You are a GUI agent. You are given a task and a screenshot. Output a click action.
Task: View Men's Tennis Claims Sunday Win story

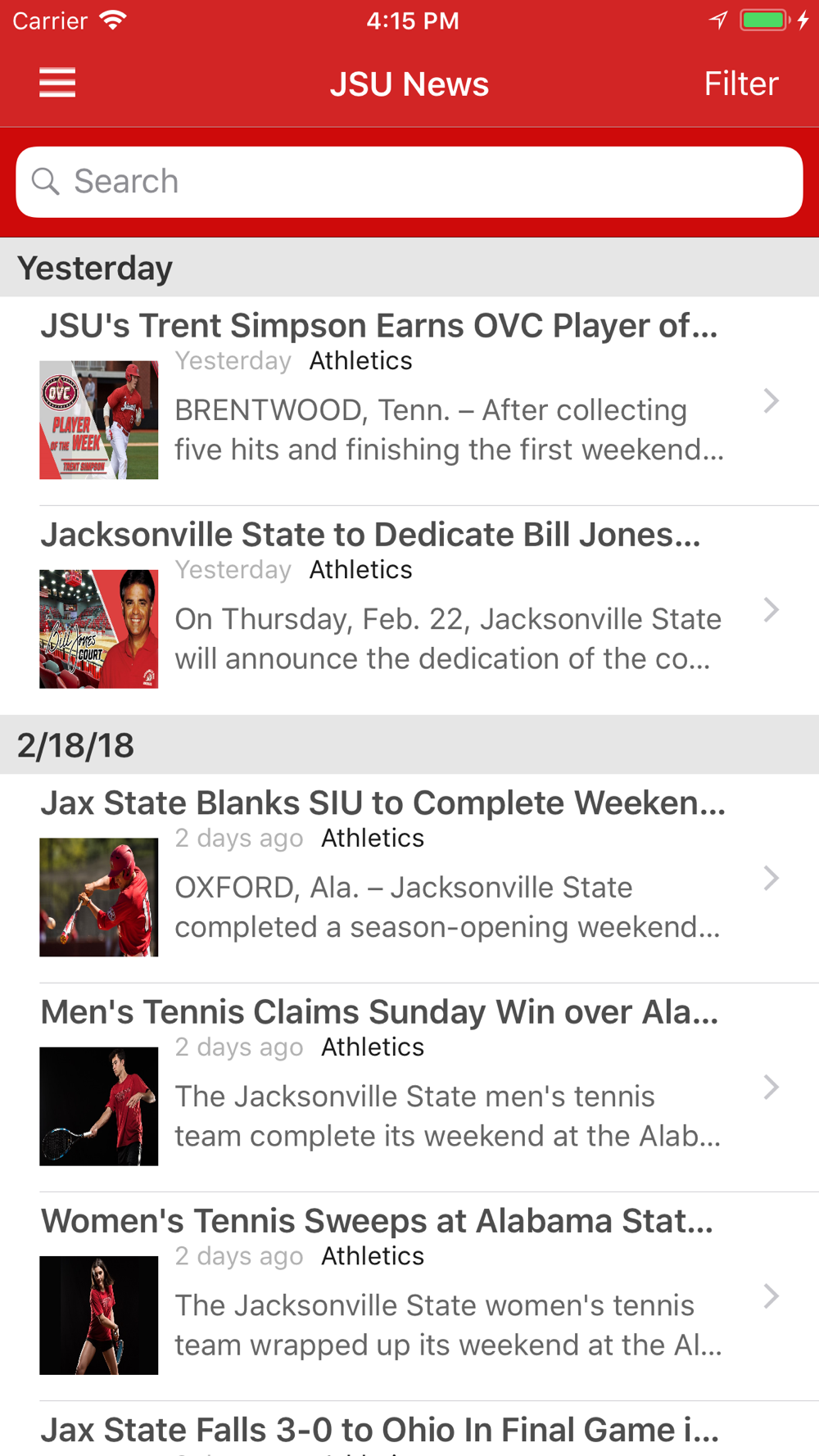tap(409, 1087)
